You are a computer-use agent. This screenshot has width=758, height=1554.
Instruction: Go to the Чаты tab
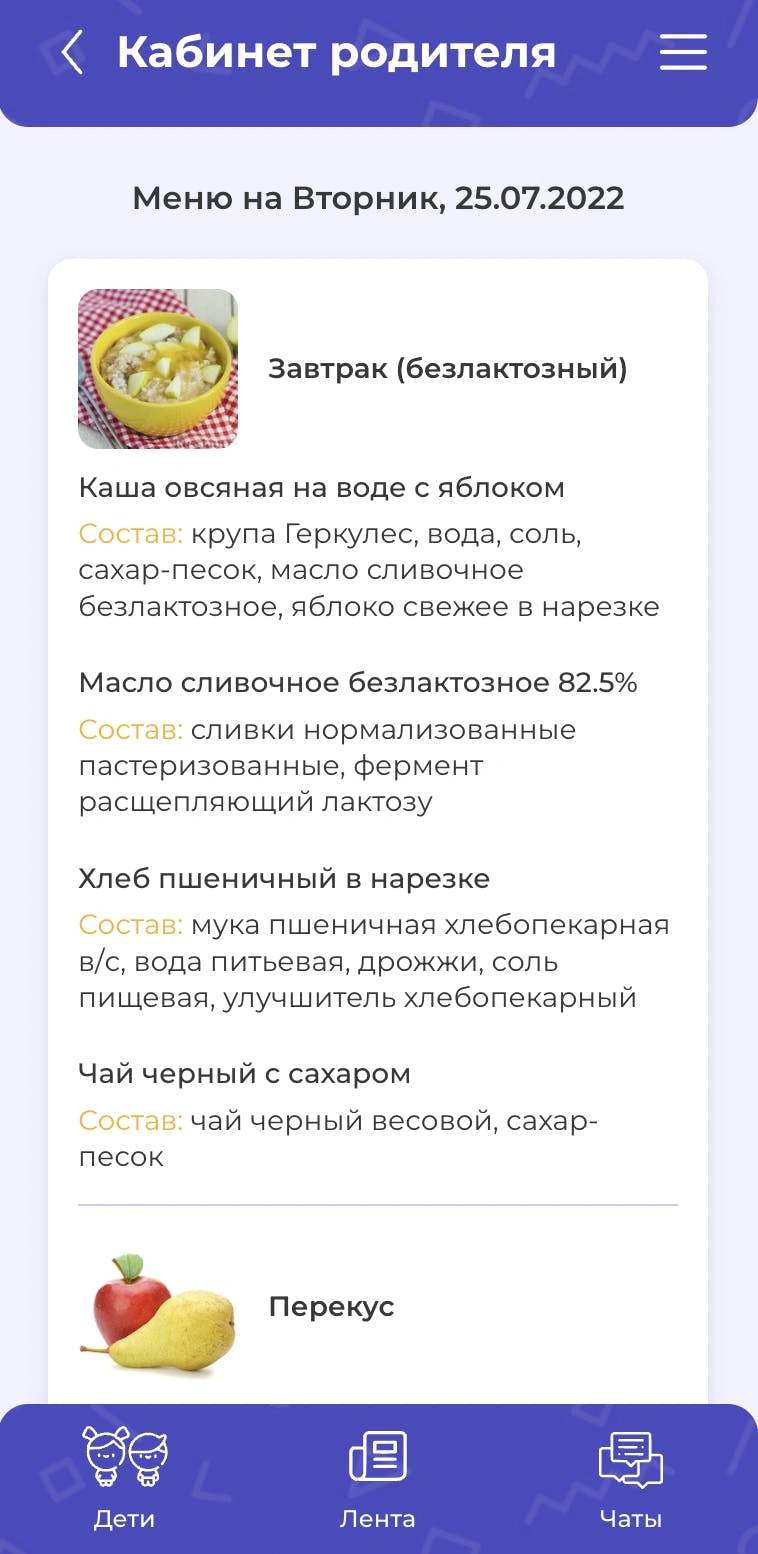tap(630, 1478)
